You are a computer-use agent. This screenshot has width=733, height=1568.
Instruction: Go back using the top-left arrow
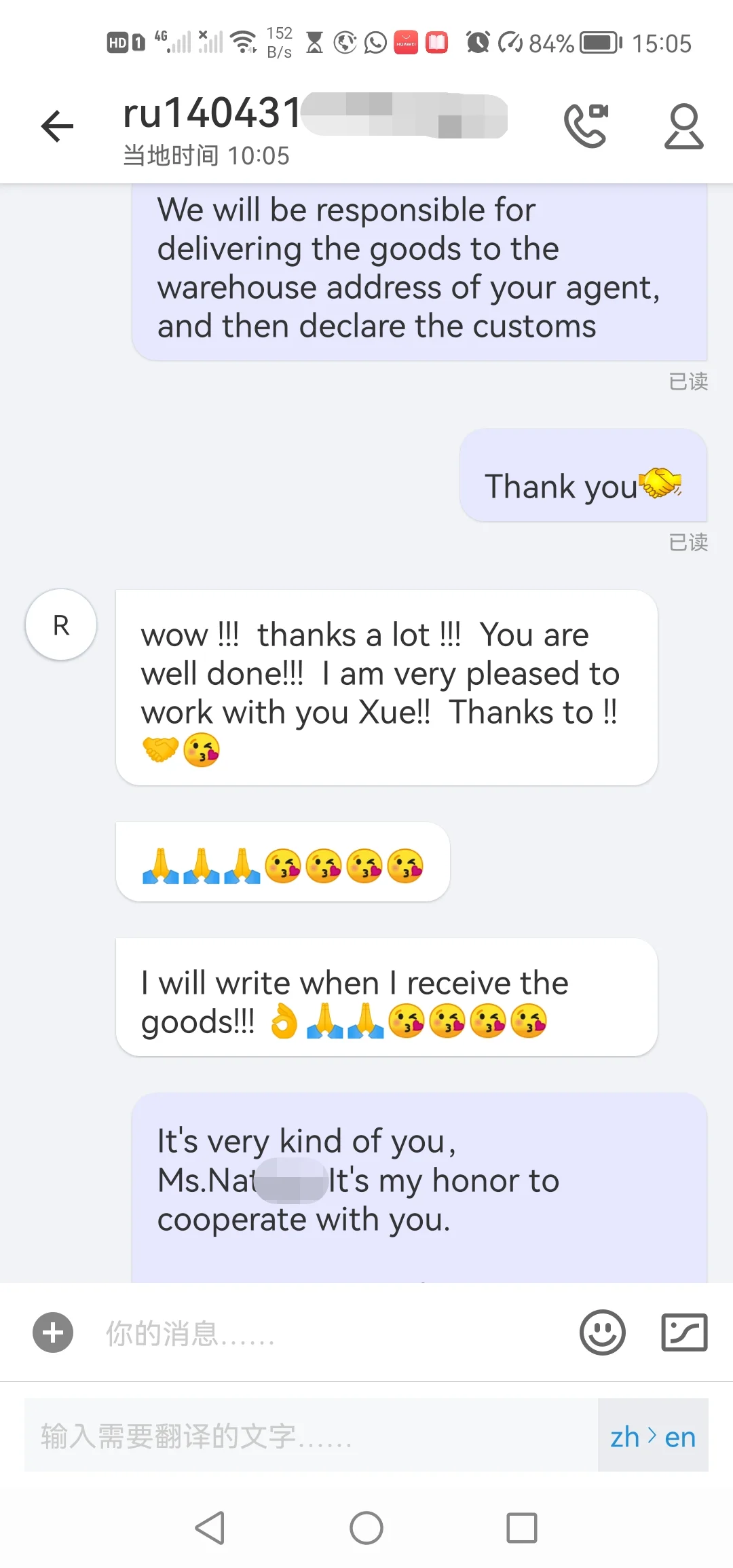(x=57, y=126)
